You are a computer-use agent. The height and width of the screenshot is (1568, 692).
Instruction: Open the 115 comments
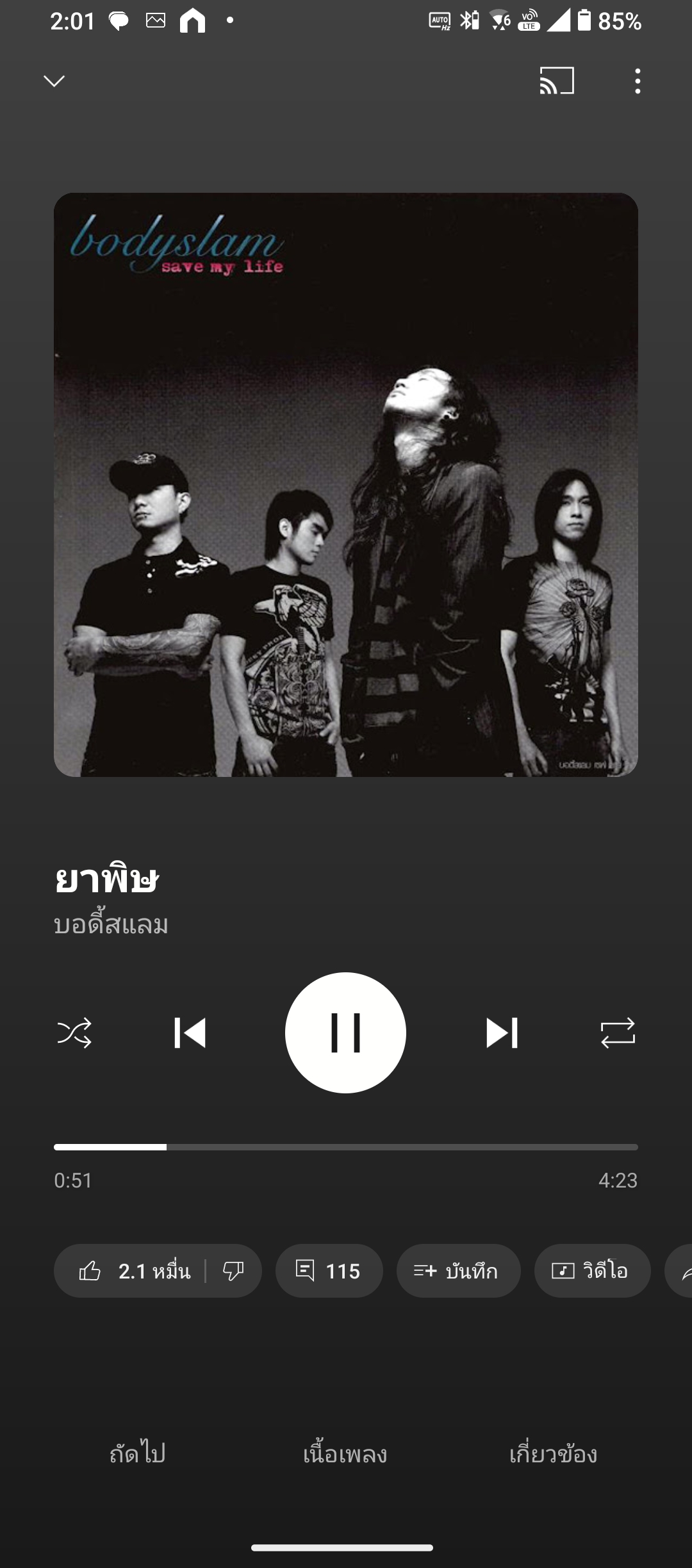click(329, 1271)
